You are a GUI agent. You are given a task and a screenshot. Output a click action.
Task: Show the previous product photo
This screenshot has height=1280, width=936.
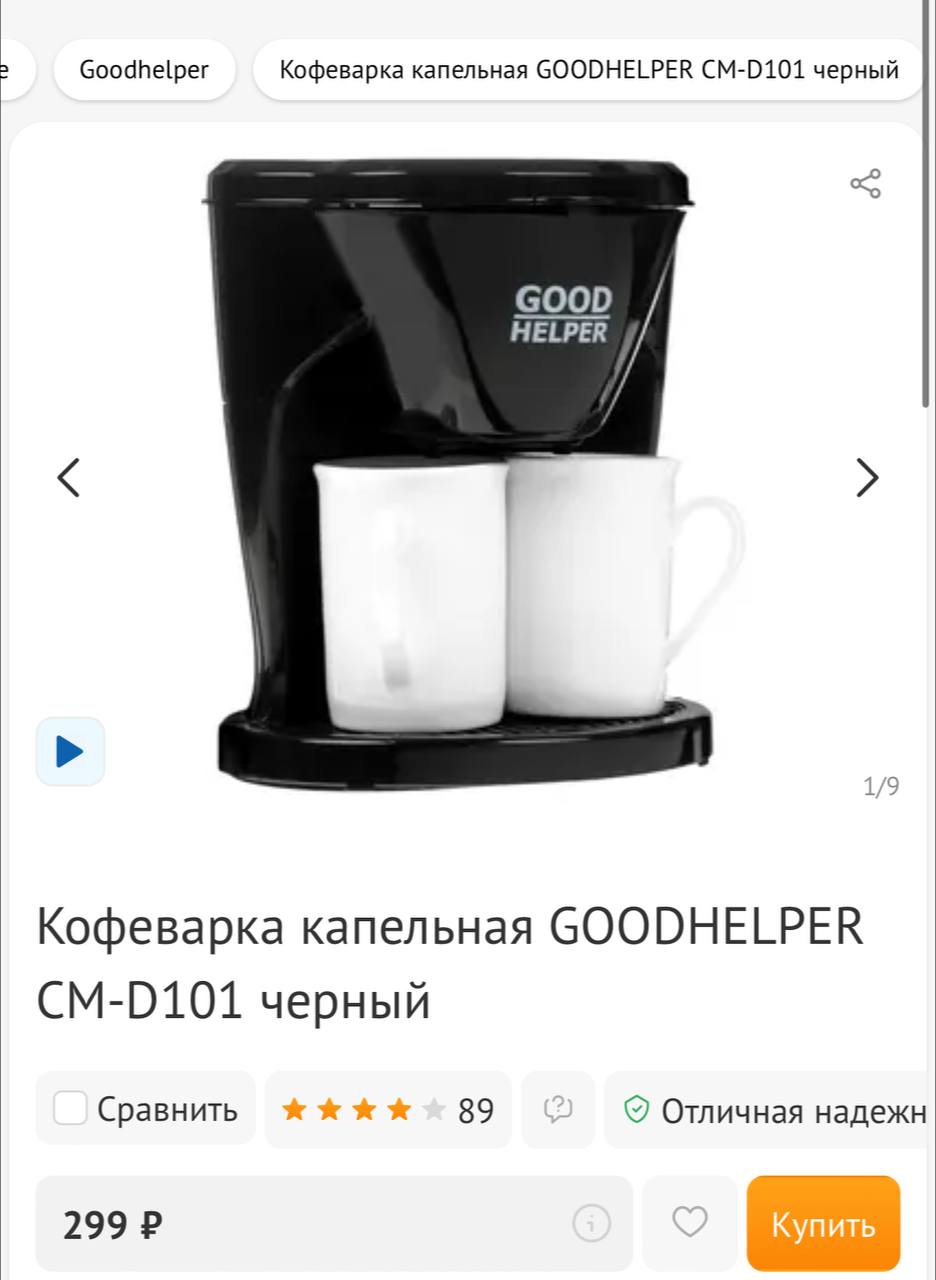(x=68, y=477)
